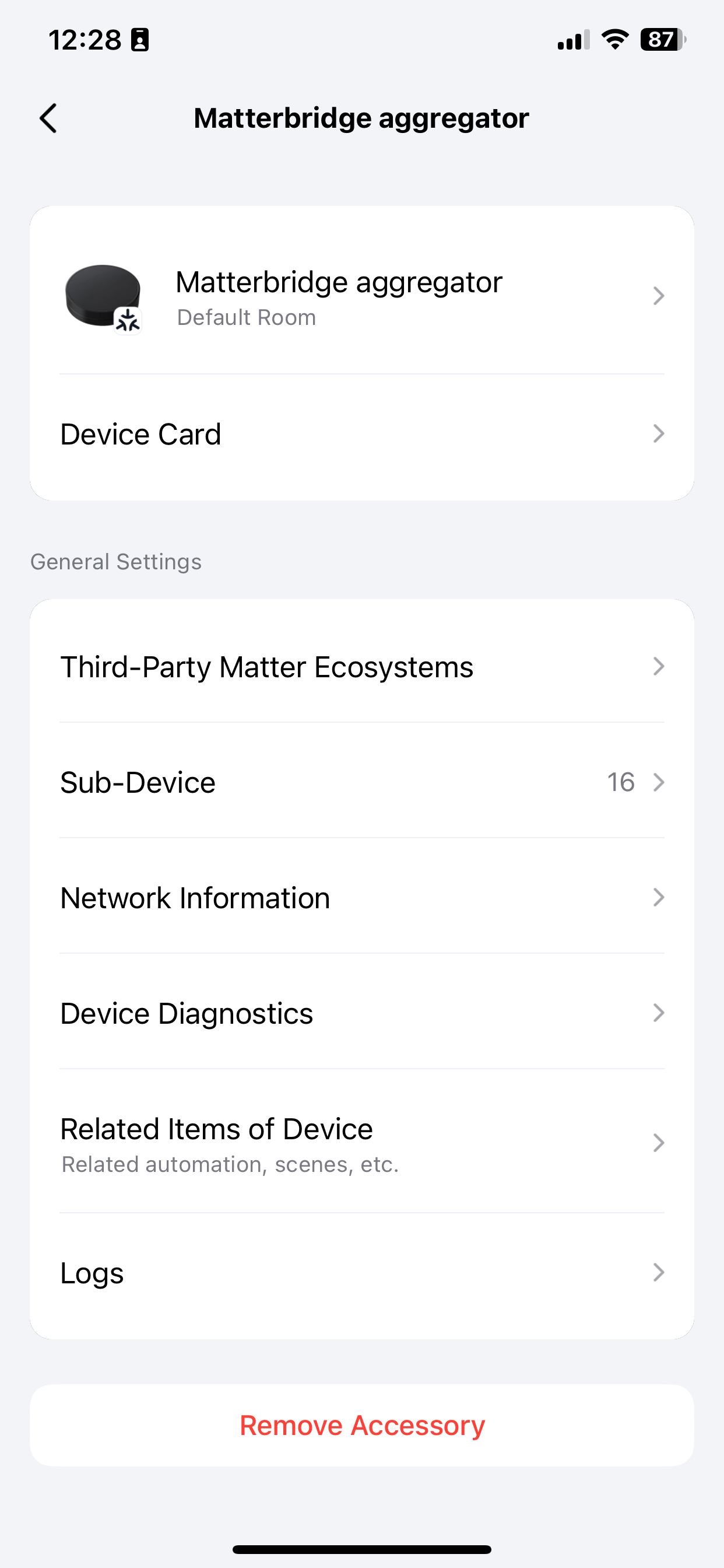Tap the Remove Accessory button
The width and height of the screenshot is (724, 1568).
(x=361, y=1425)
